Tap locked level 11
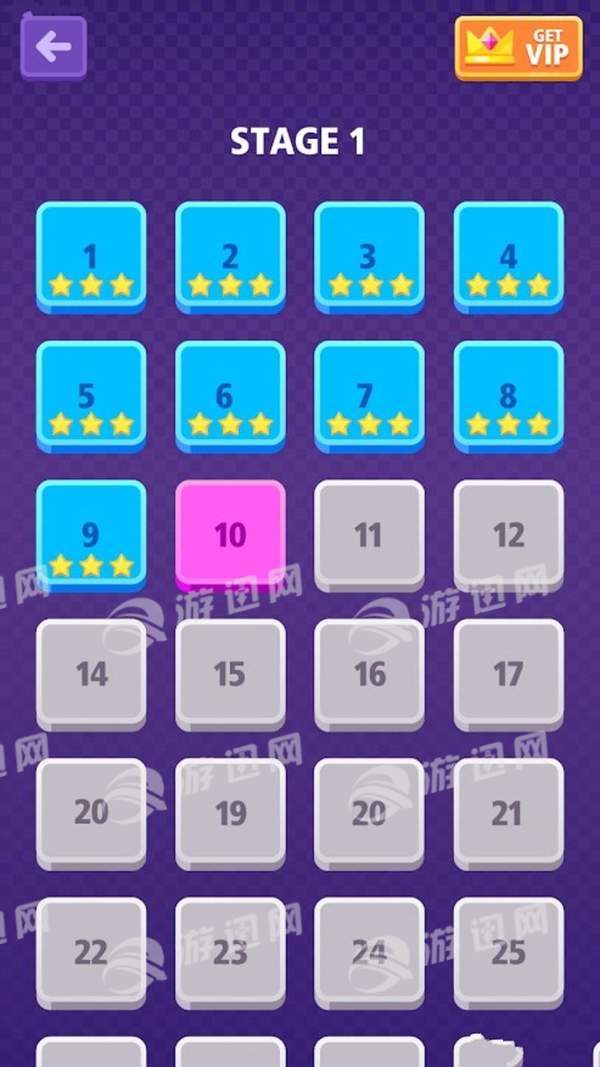This screenshot has height=1067, width=600. tap(369, 536)
